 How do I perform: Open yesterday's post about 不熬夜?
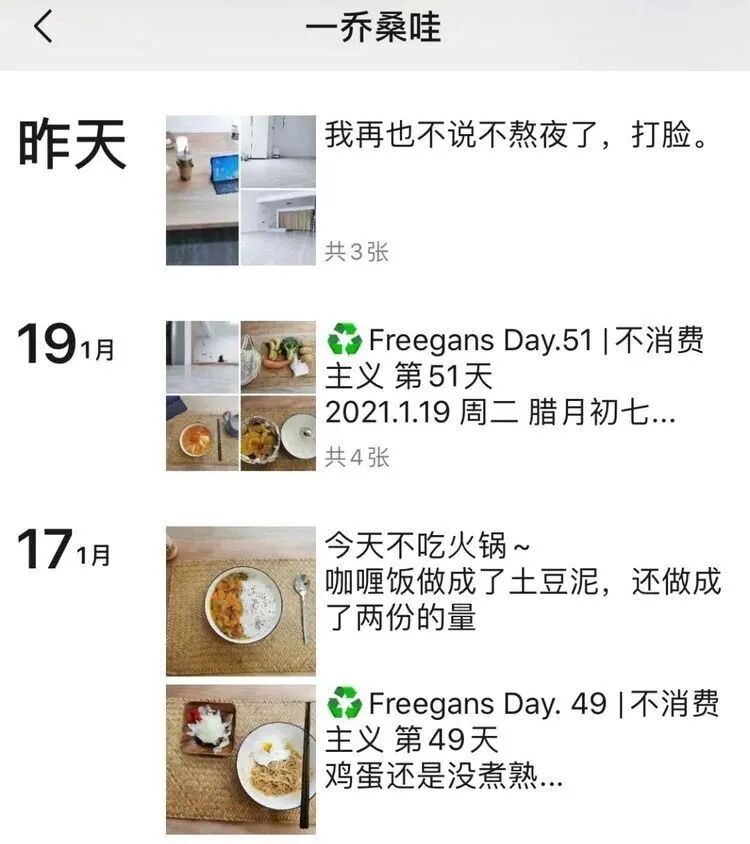517,135
